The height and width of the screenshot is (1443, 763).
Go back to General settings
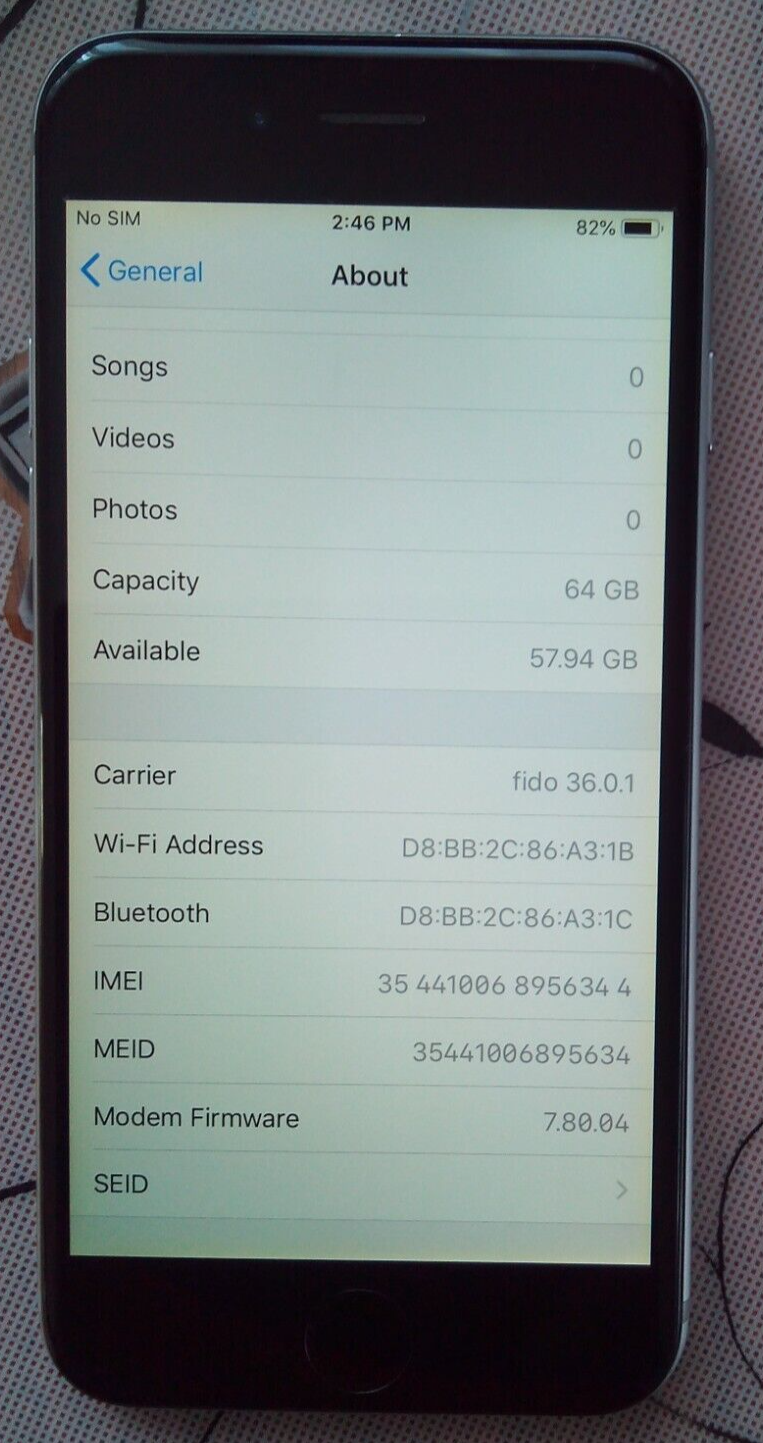142,271
